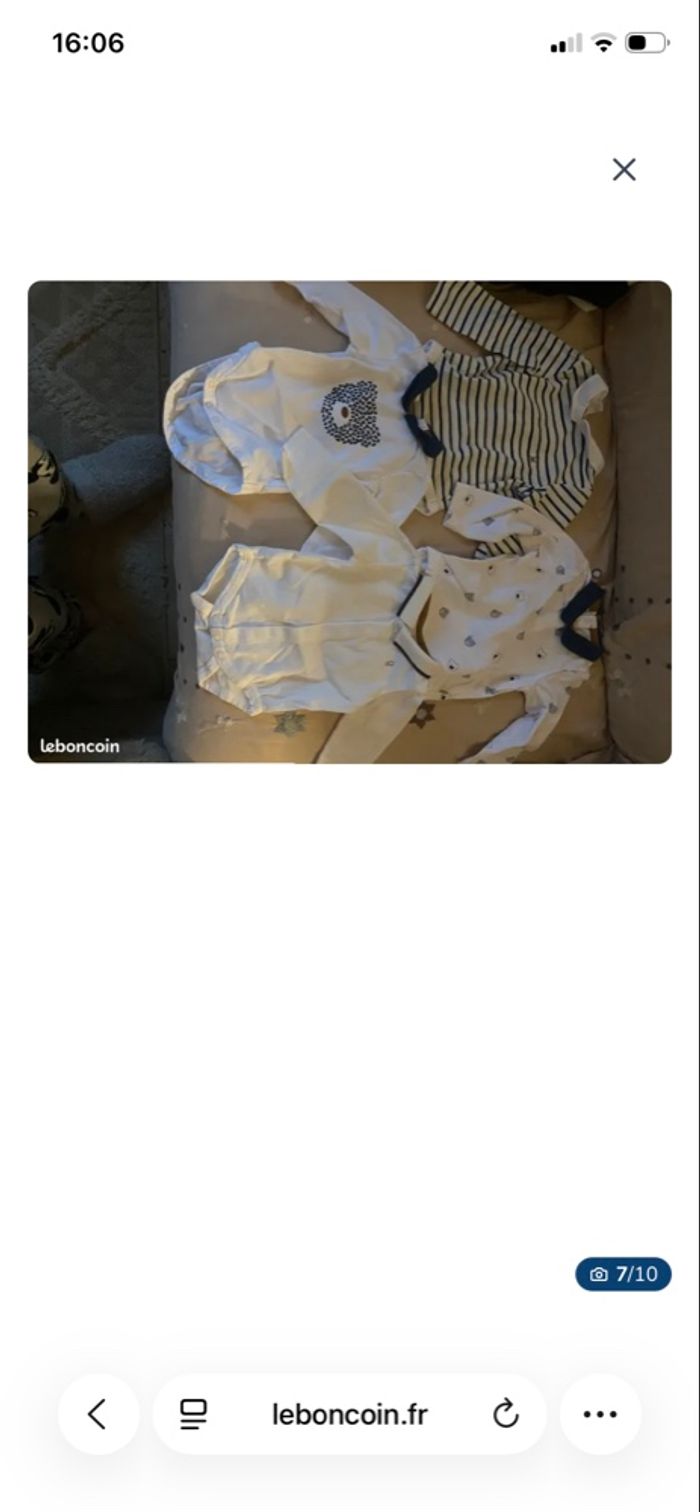Viewport: 700px width, 1512px height.
Task: Reload the leboncoin.fr page
Action: point(506,1414)
